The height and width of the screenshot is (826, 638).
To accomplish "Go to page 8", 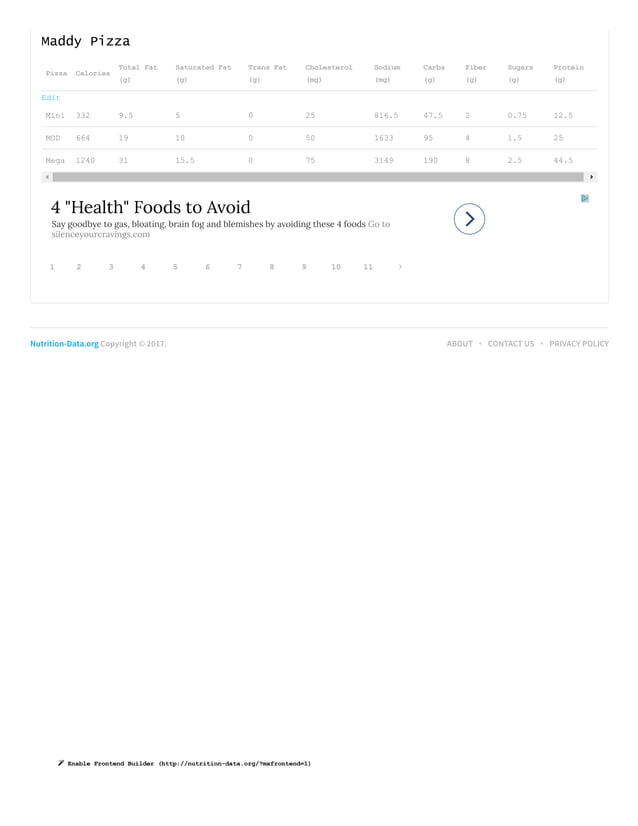I will point(272,267).
